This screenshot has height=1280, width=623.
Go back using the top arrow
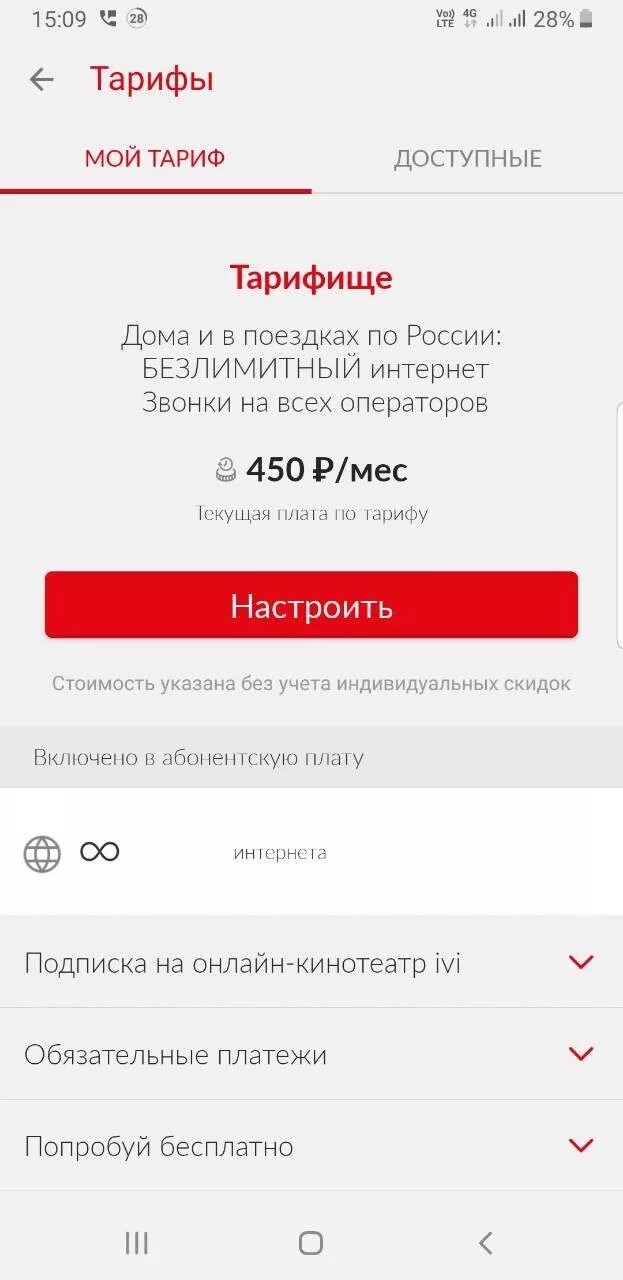(x=41, y=79)
